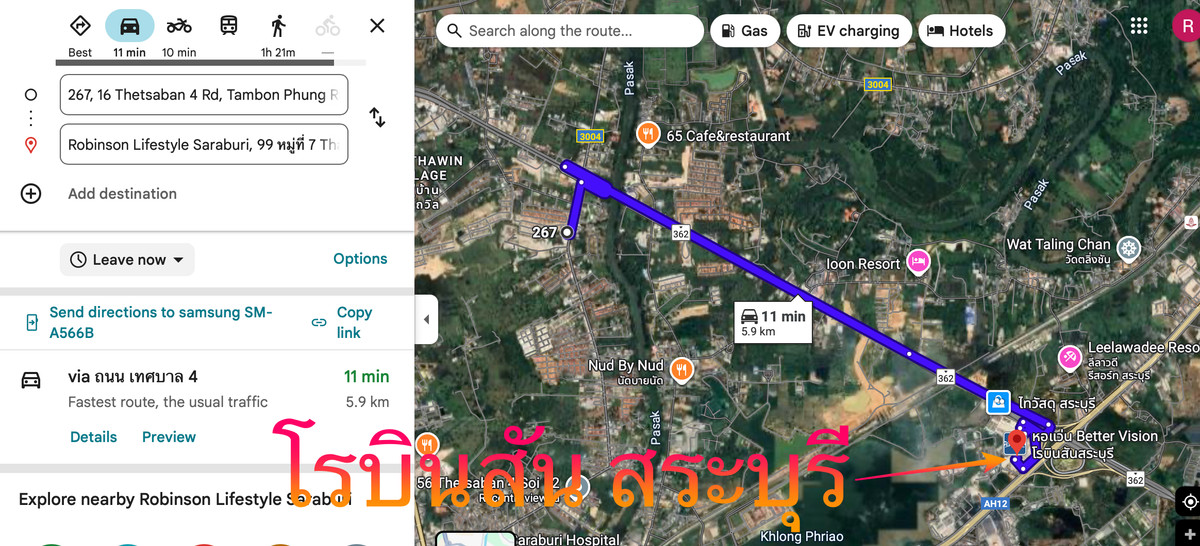Reverse starting point and destination

tap(377, 117)
